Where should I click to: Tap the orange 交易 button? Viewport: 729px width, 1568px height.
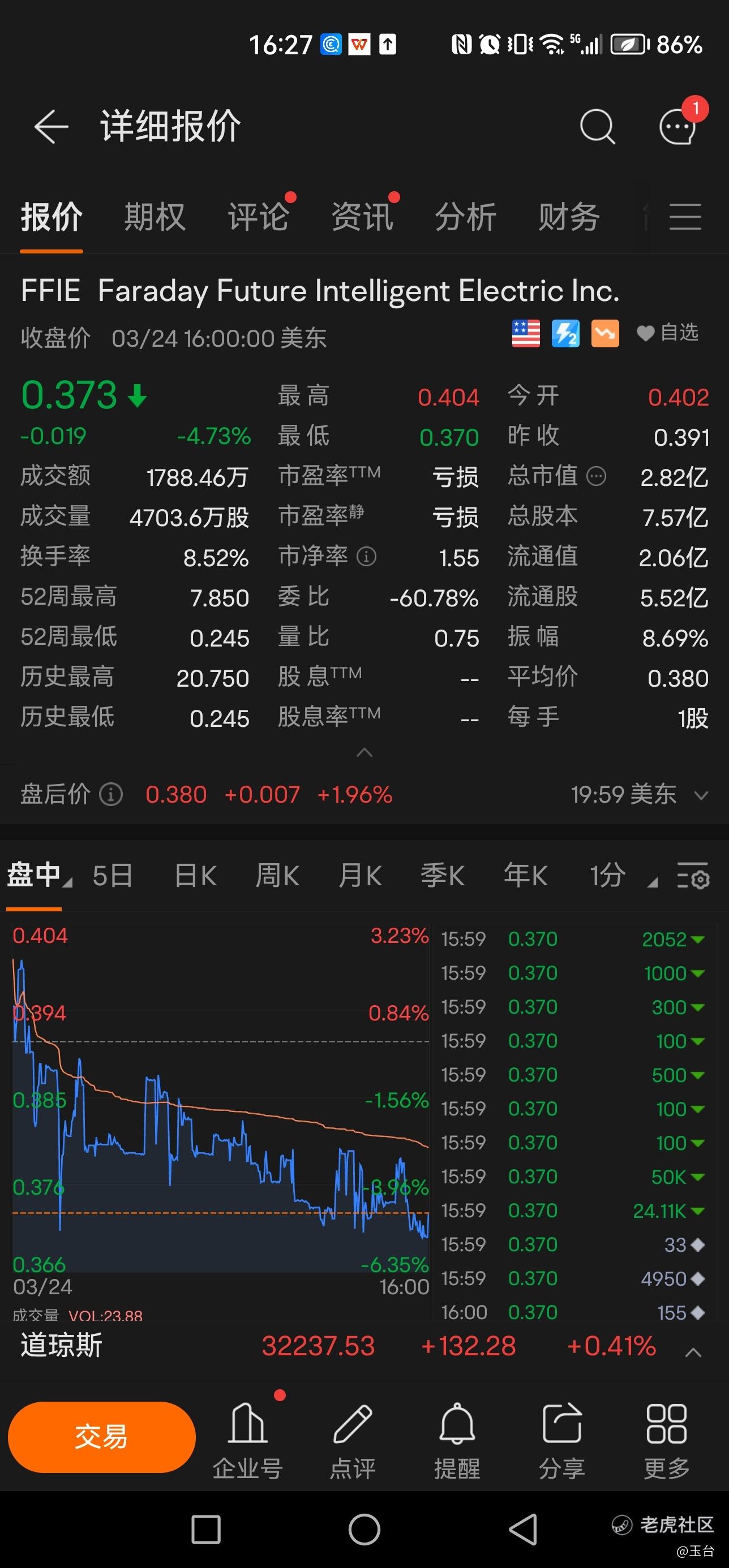(x=102, y=1437)
